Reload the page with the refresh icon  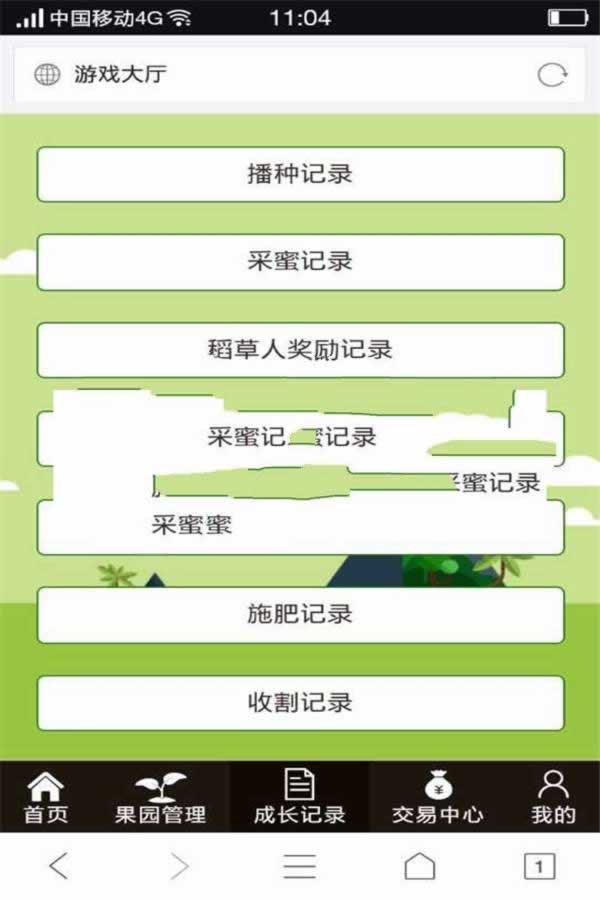point(552,75)
